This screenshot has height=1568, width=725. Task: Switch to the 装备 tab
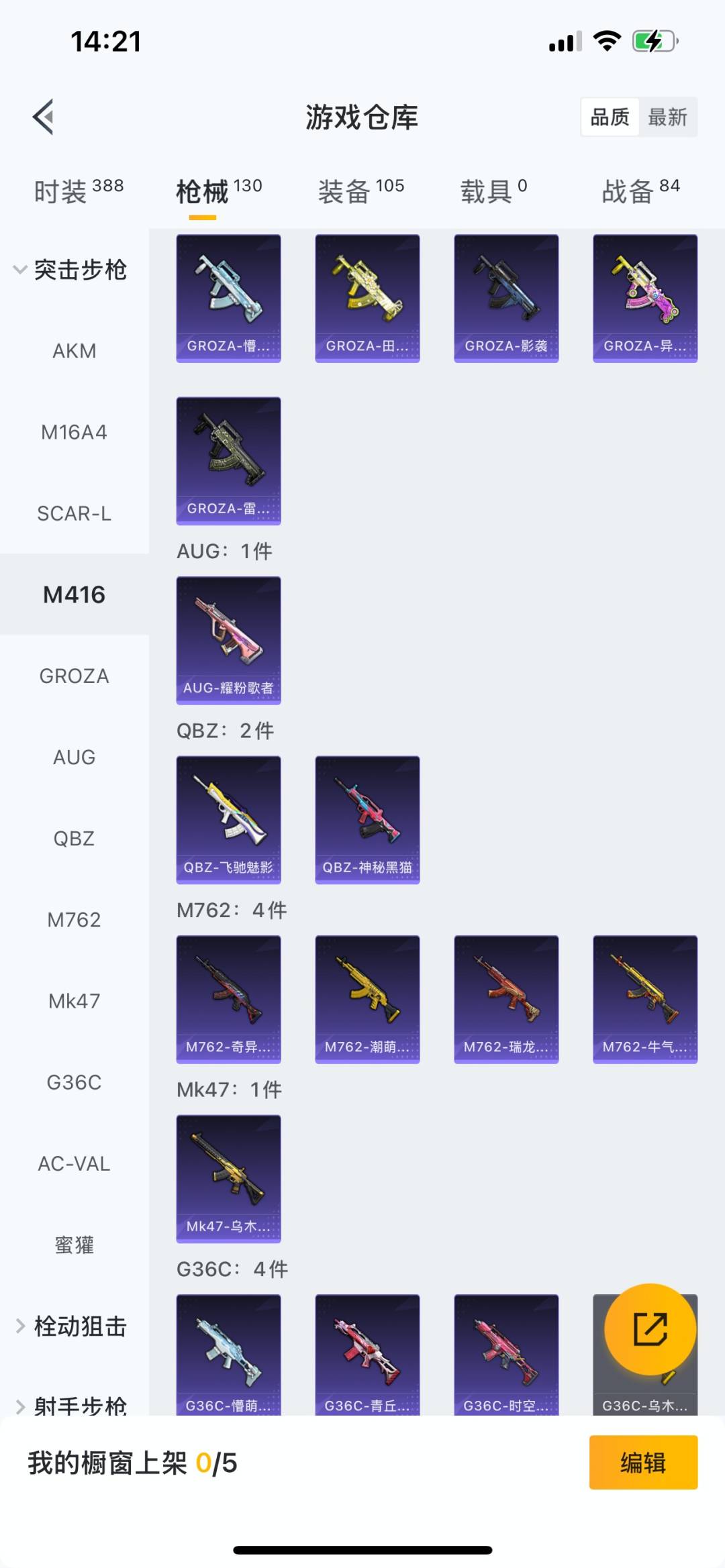(360, 191)
